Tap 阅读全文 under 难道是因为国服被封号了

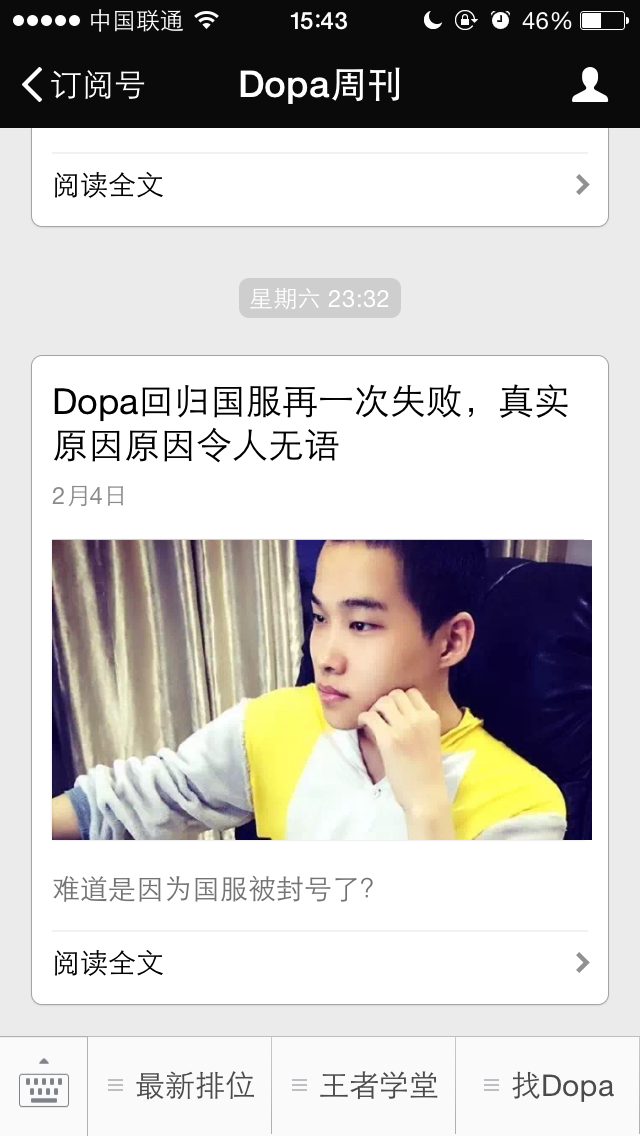(320, 963)
